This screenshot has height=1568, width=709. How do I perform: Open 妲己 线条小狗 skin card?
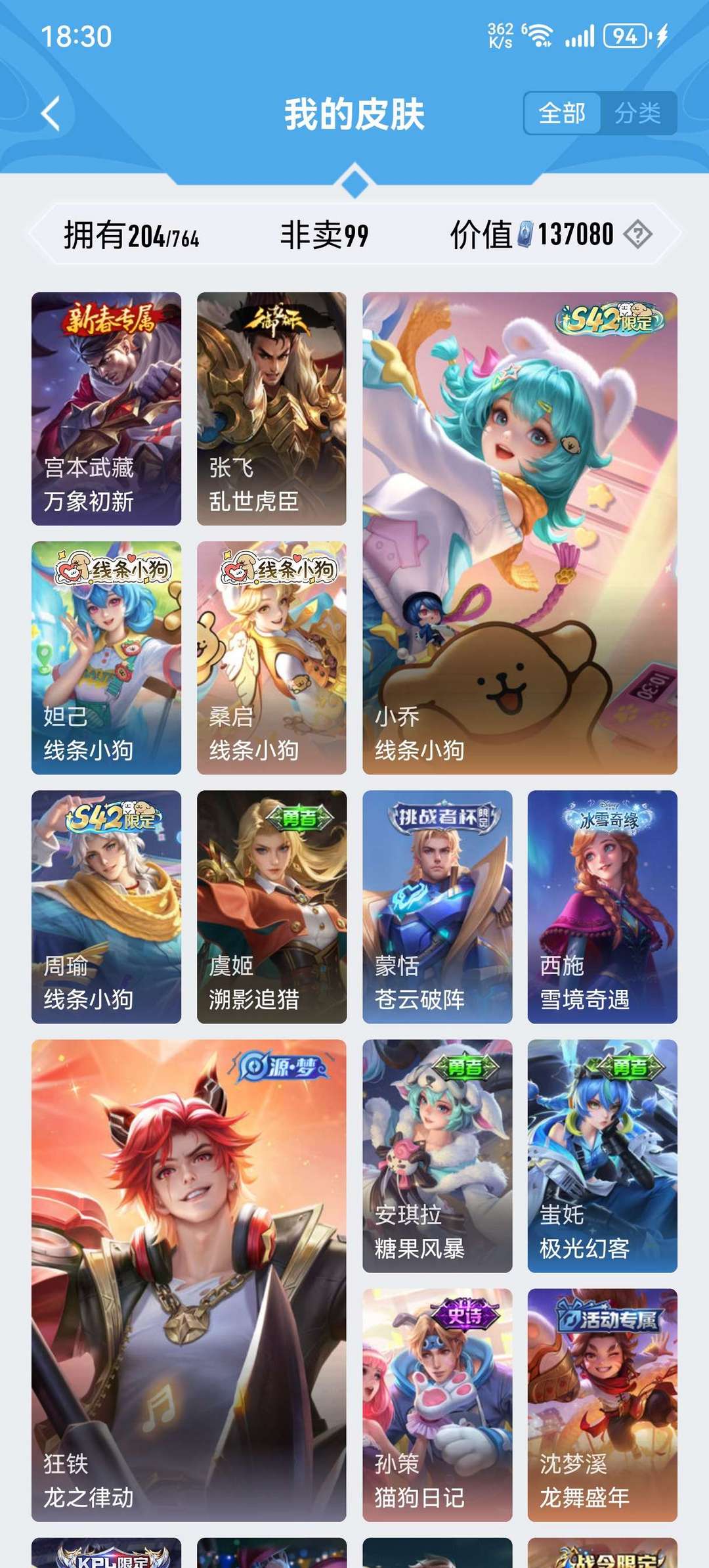pos(106,658)
